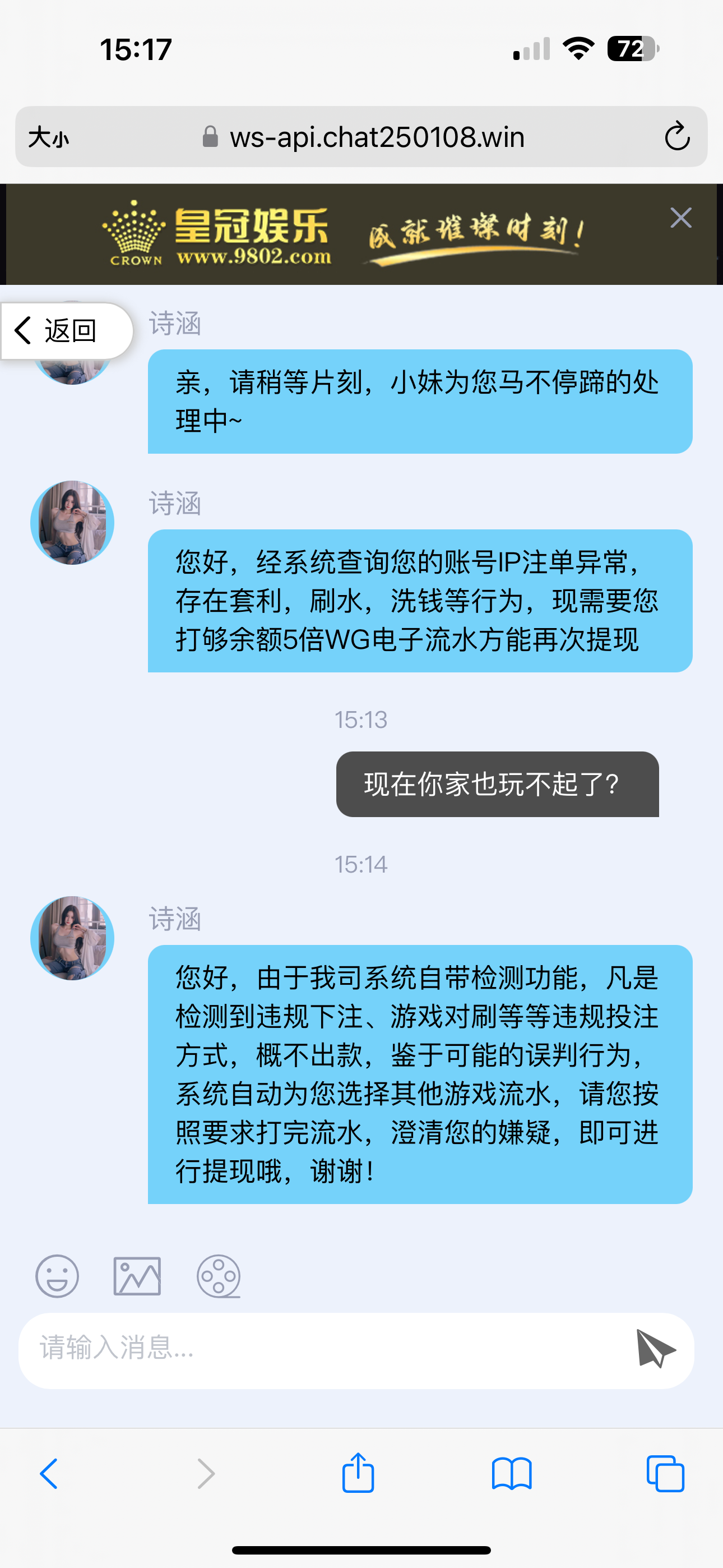Tap the ws-api.chat250108.win address bar
This screenshot has height=1568, width=723.
(365, 137)
